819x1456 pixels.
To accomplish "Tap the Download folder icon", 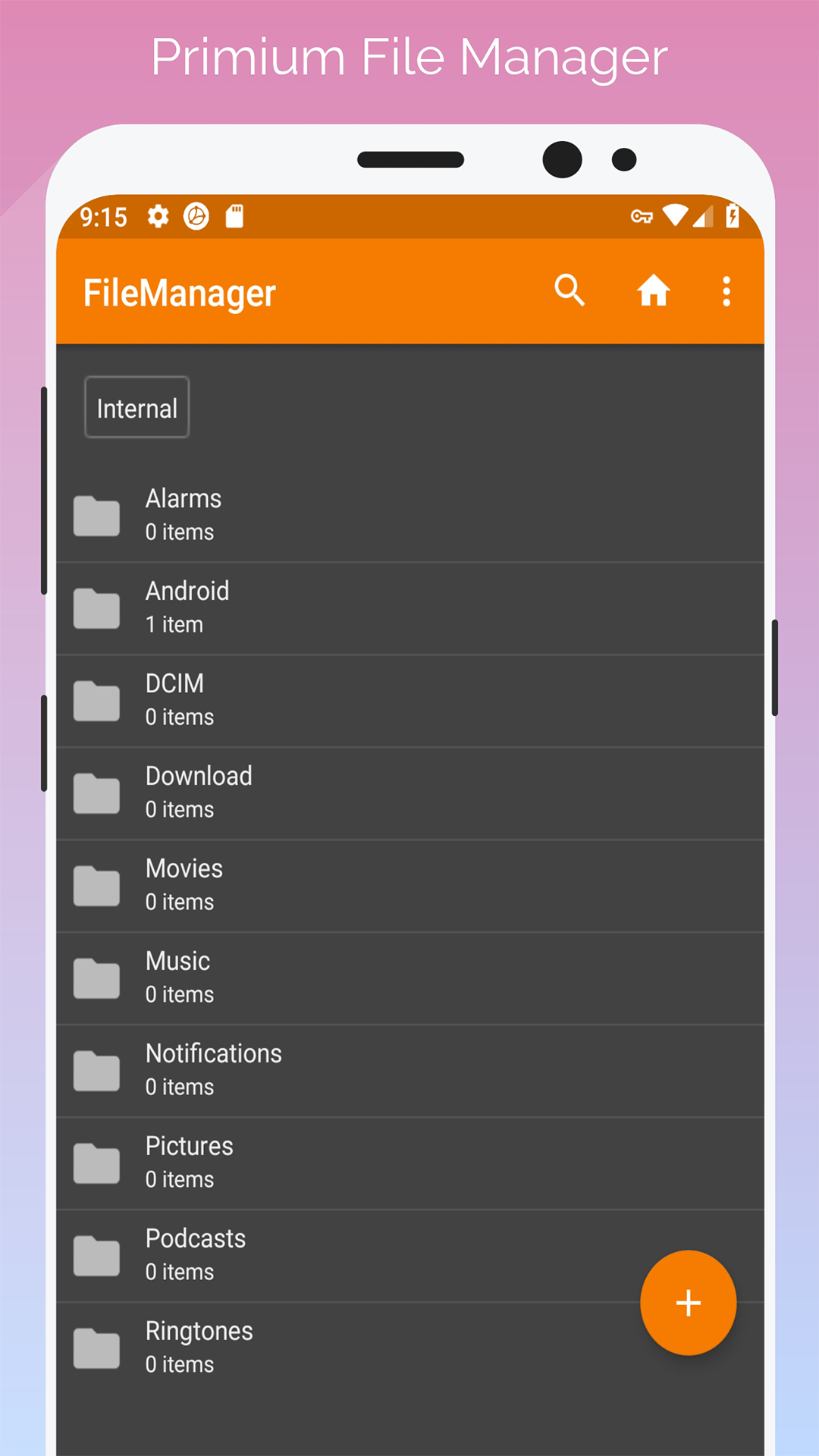I will pyautogui.click(x=96, y=793).
